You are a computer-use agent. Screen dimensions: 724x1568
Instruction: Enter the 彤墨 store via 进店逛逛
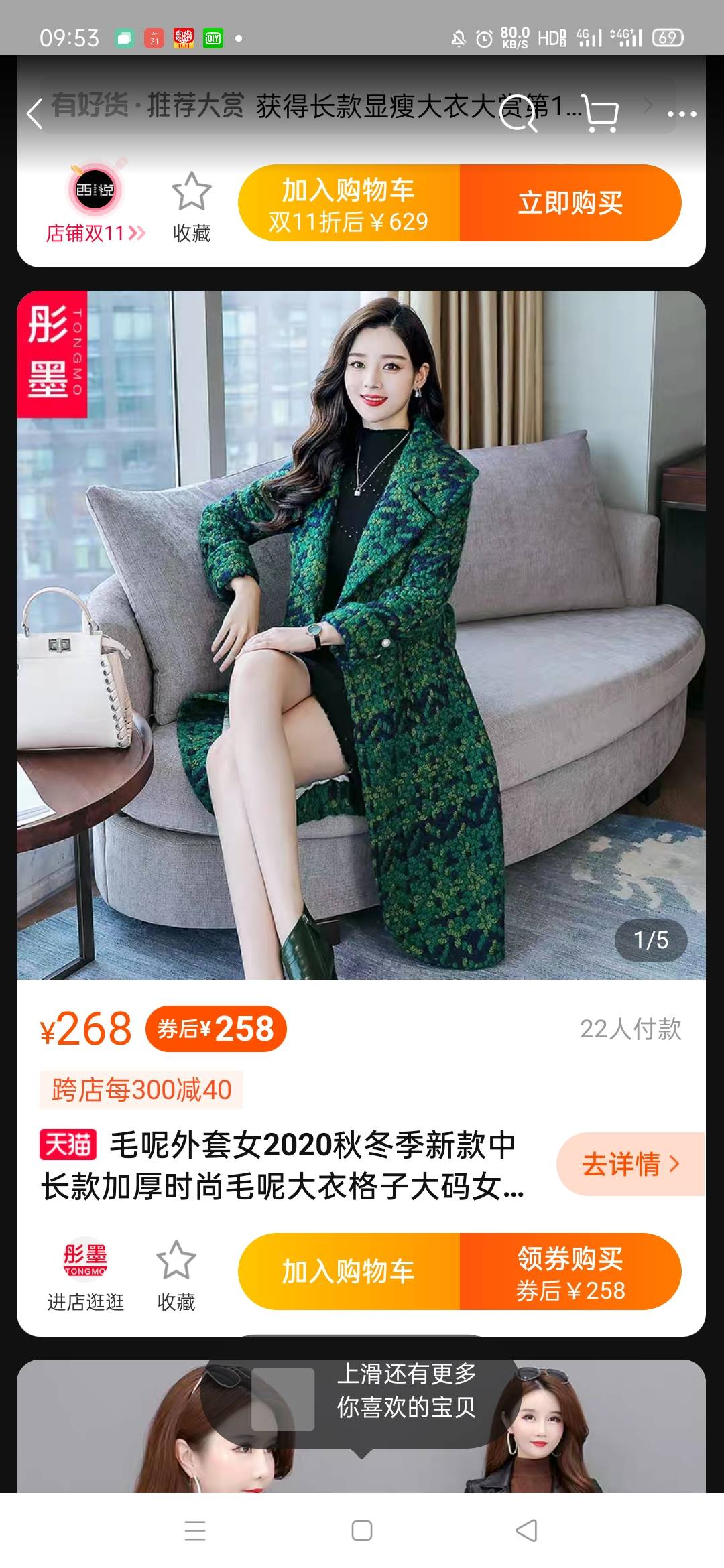(x=85, y=1273)
